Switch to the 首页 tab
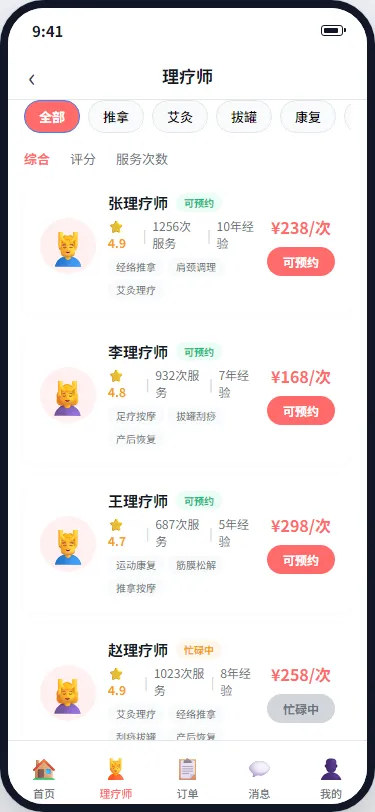 [44, 778]
